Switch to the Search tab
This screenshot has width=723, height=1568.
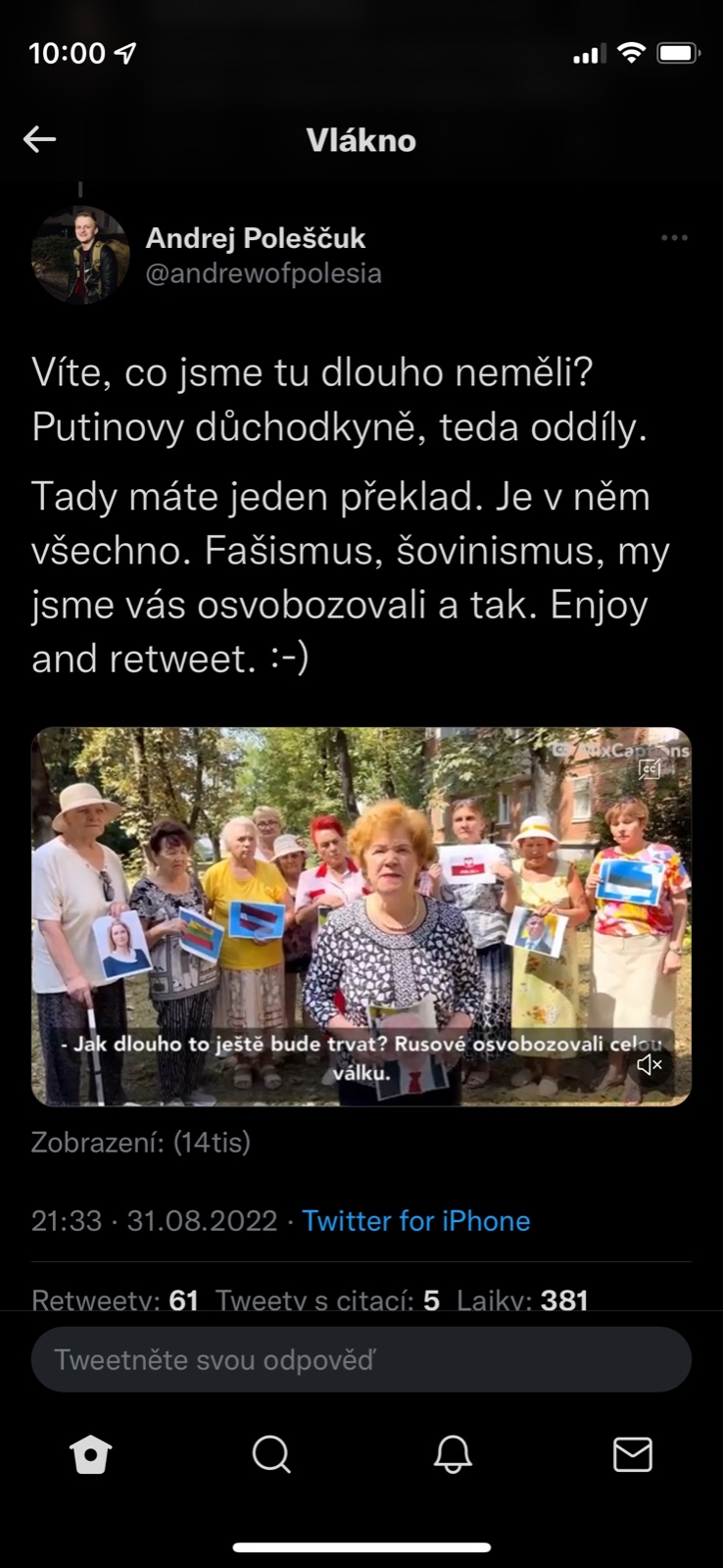tap(271, 1454)
